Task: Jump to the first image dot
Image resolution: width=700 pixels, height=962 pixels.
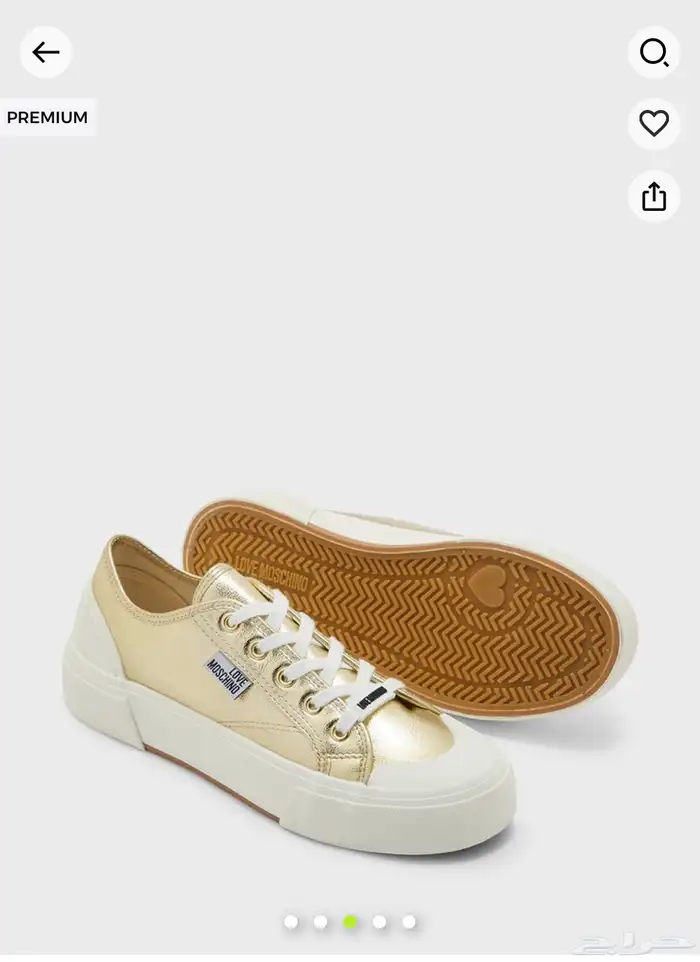Action: (291, 922)
